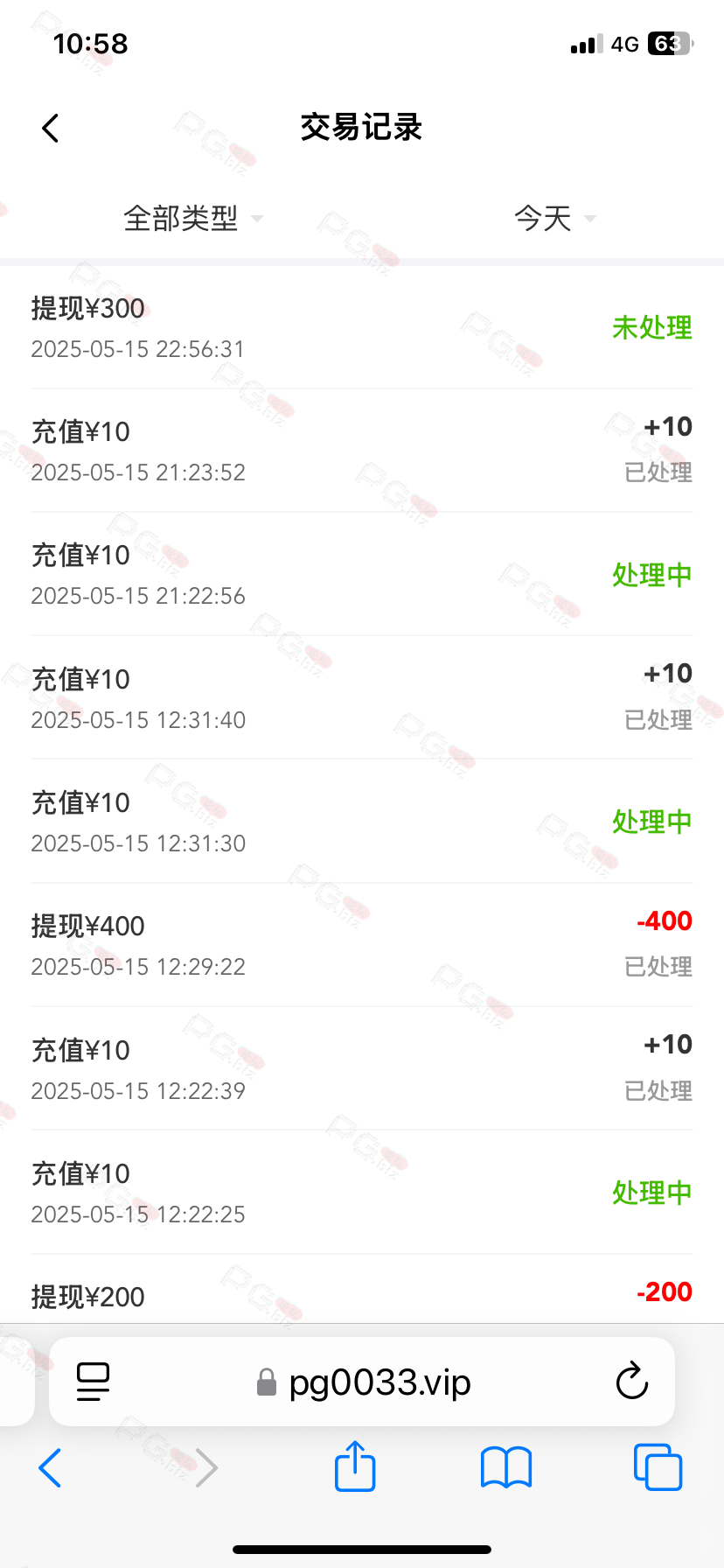724x1568 pixels.
Task: Go back from the 交易记录 page
Action: click(51, 128)
